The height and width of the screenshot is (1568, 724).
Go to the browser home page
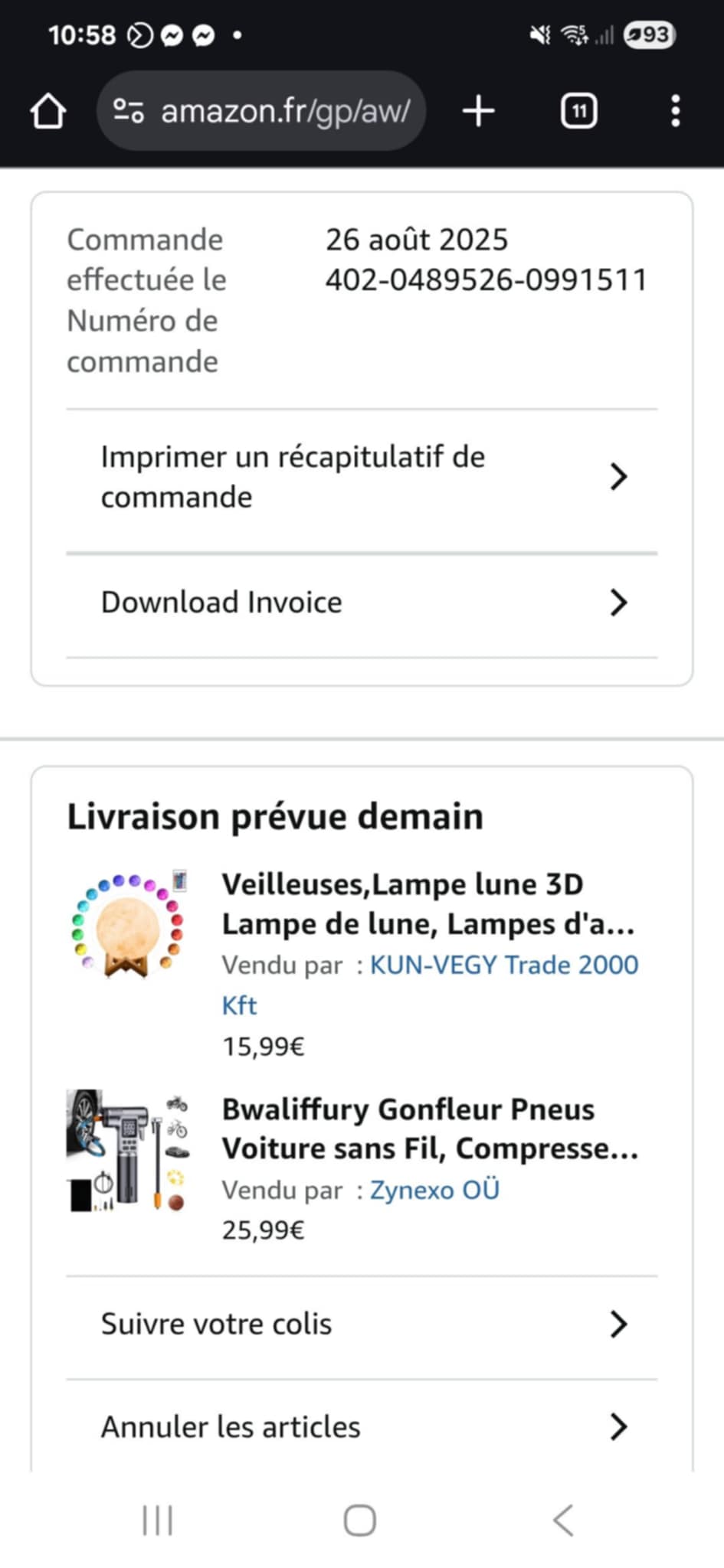(x=48, y=112)
